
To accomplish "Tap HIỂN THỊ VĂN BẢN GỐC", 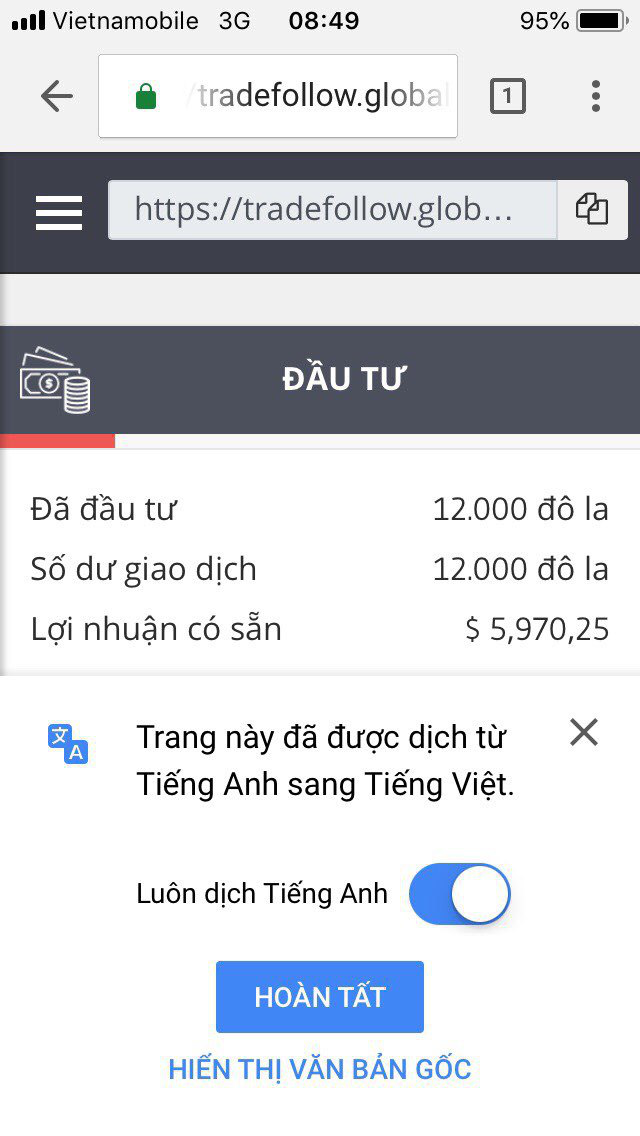I will (x=320, y=1069).
